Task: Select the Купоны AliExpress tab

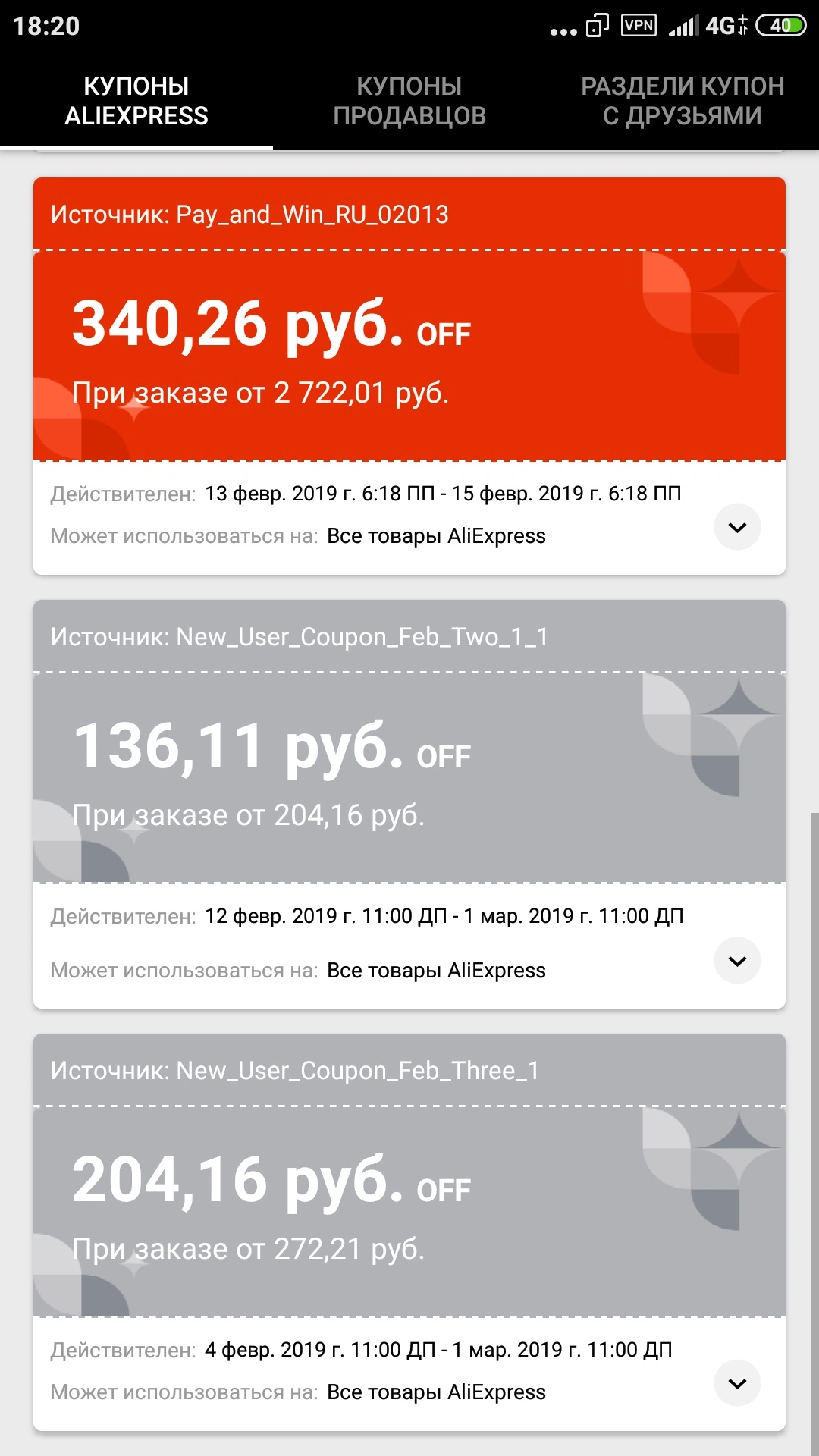Action: (136, 101)
